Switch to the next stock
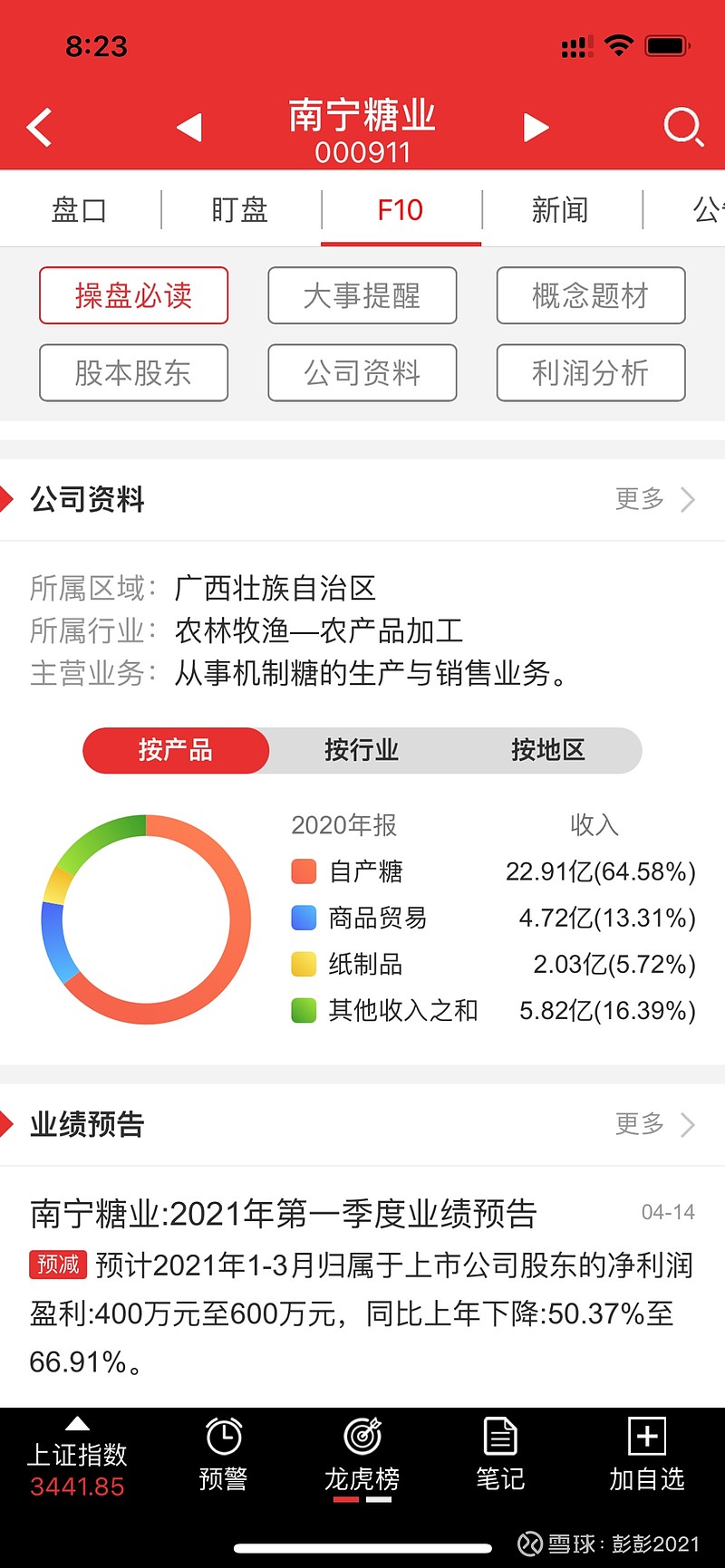This screenshot has width=725, height=1568. point(536,128)
